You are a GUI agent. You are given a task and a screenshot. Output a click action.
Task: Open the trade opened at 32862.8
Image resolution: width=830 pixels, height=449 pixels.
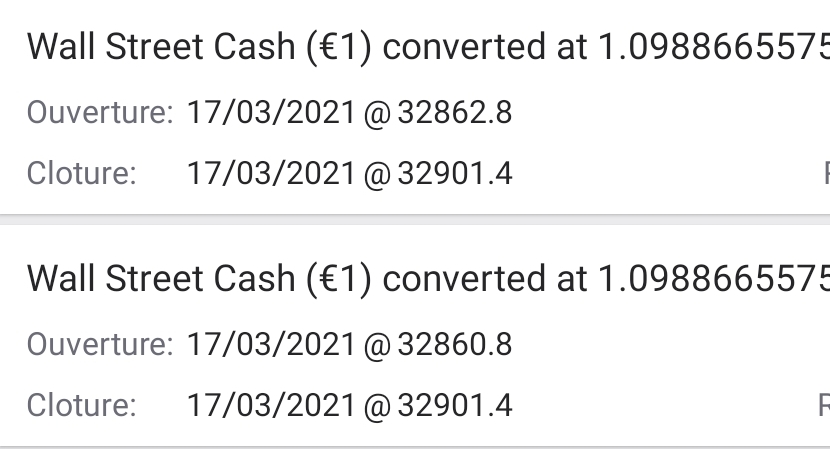point(414,110)
